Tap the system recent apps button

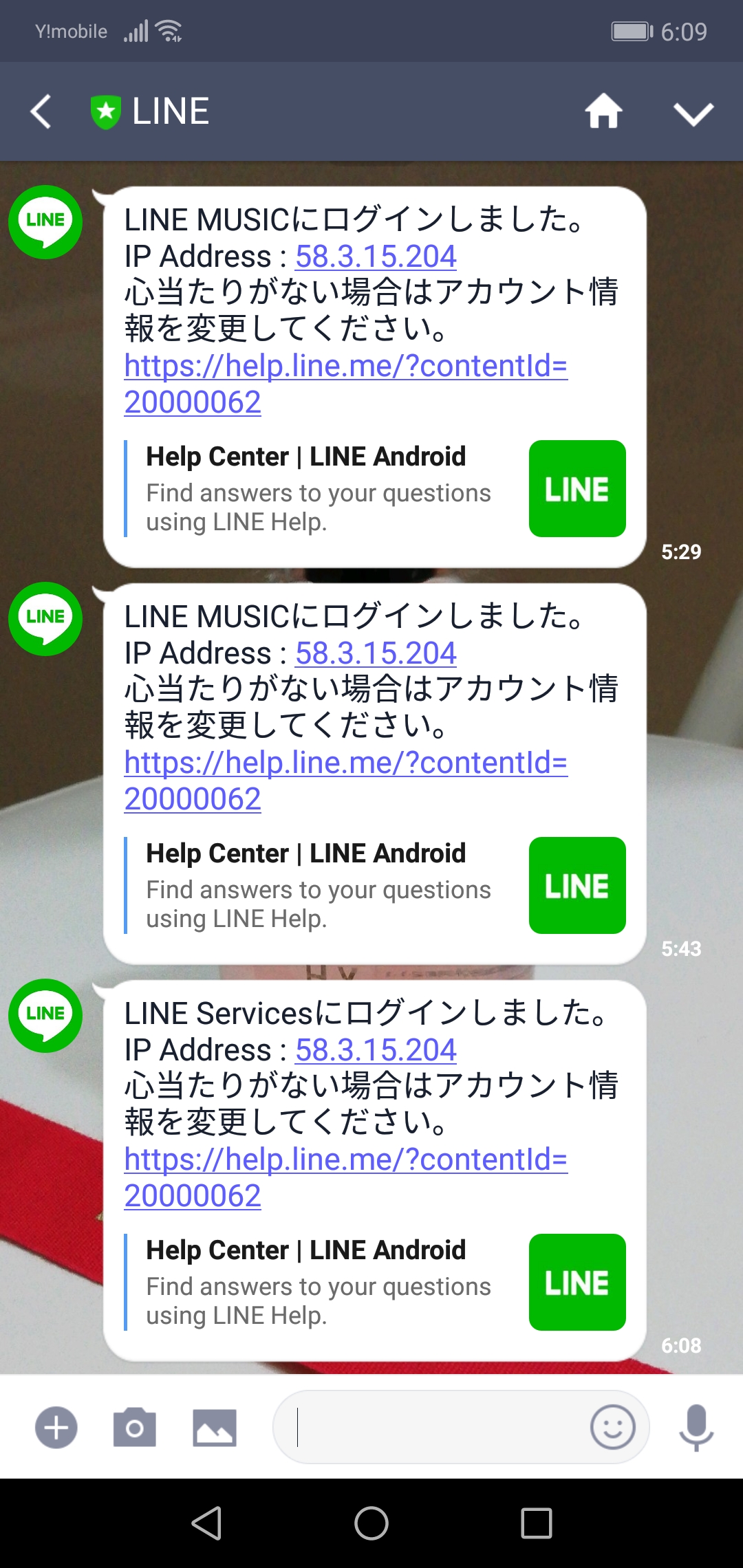tap(537, 1523)
